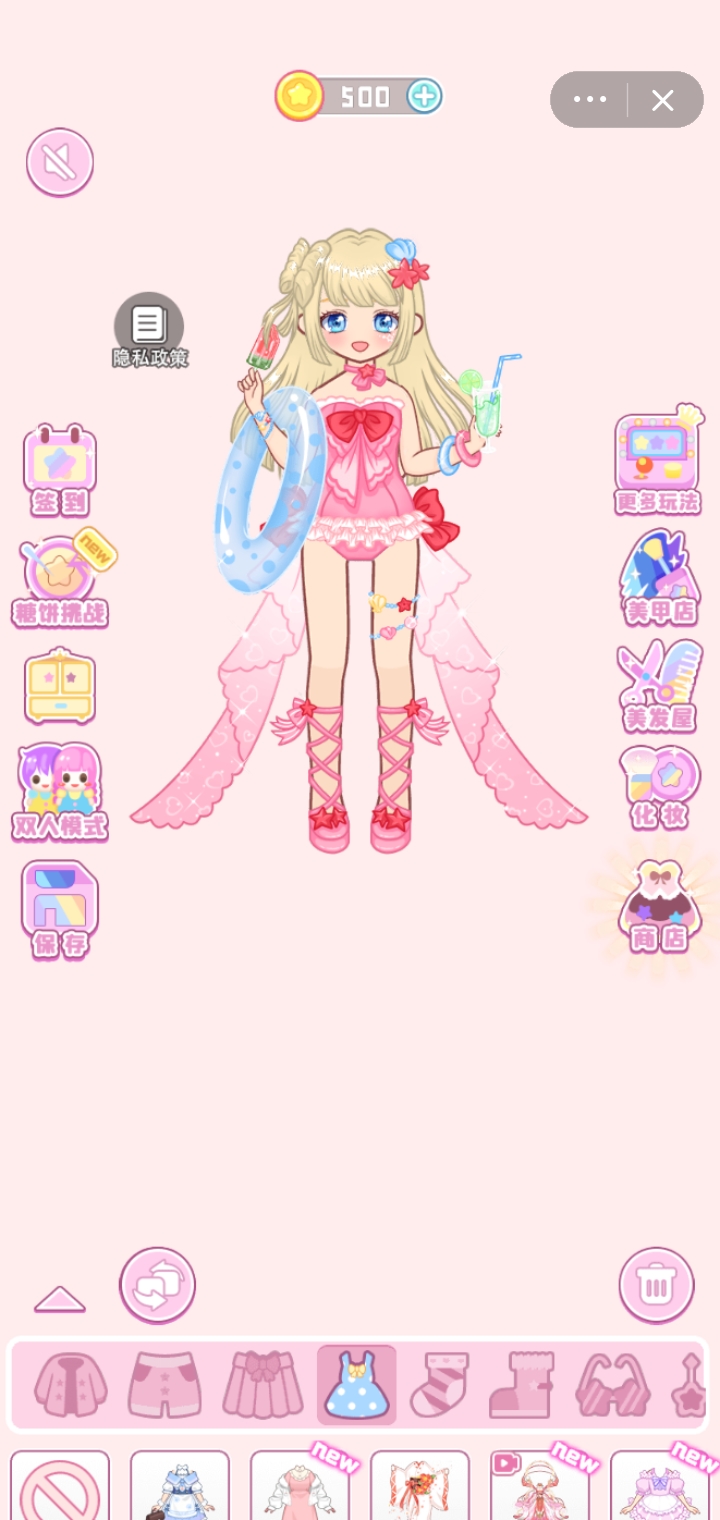Save the outfit with 保存
Viewport: 720px width, 1520px height.
60,910
